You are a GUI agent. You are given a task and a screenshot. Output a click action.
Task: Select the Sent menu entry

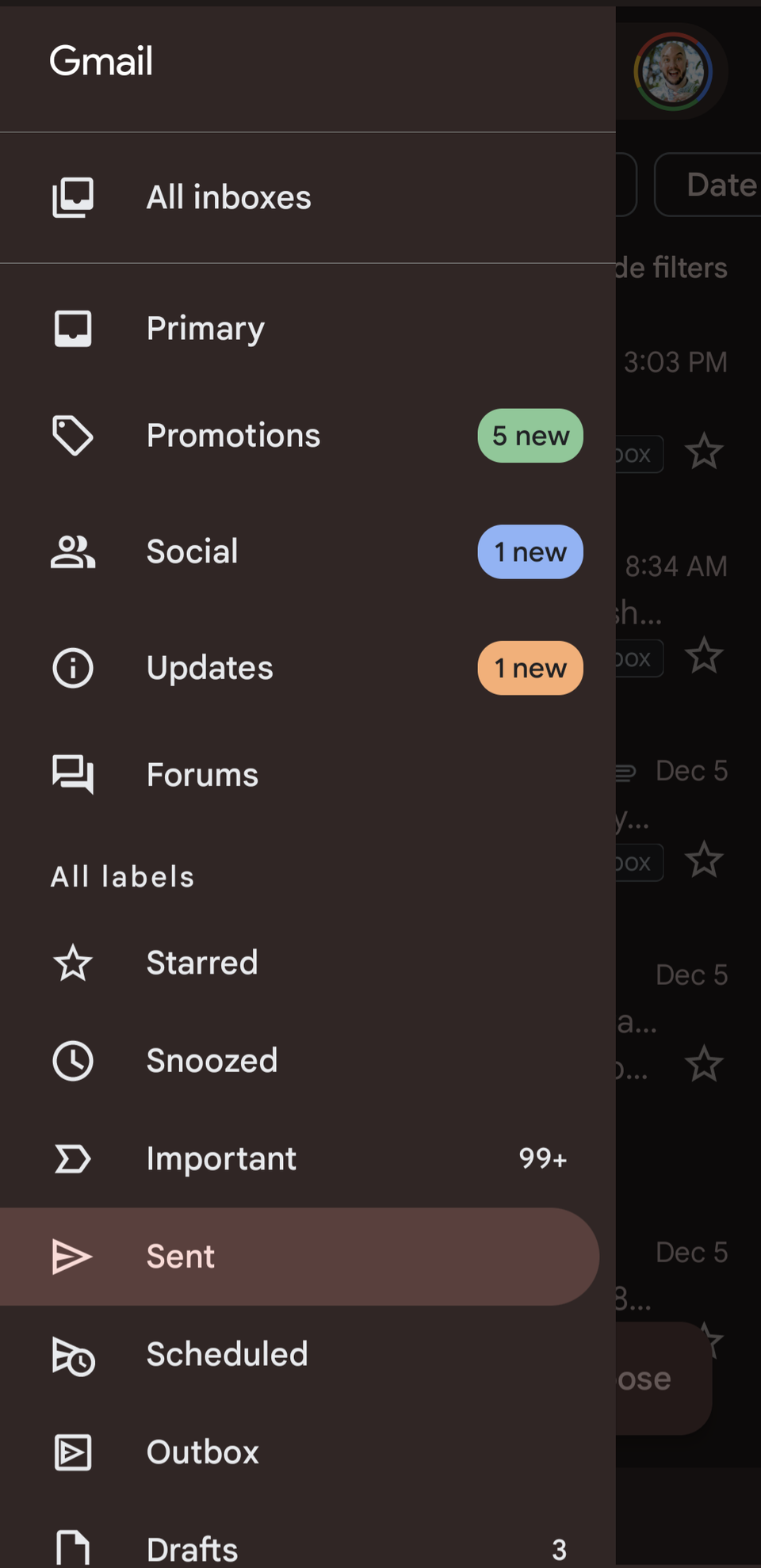point(180,1256)
